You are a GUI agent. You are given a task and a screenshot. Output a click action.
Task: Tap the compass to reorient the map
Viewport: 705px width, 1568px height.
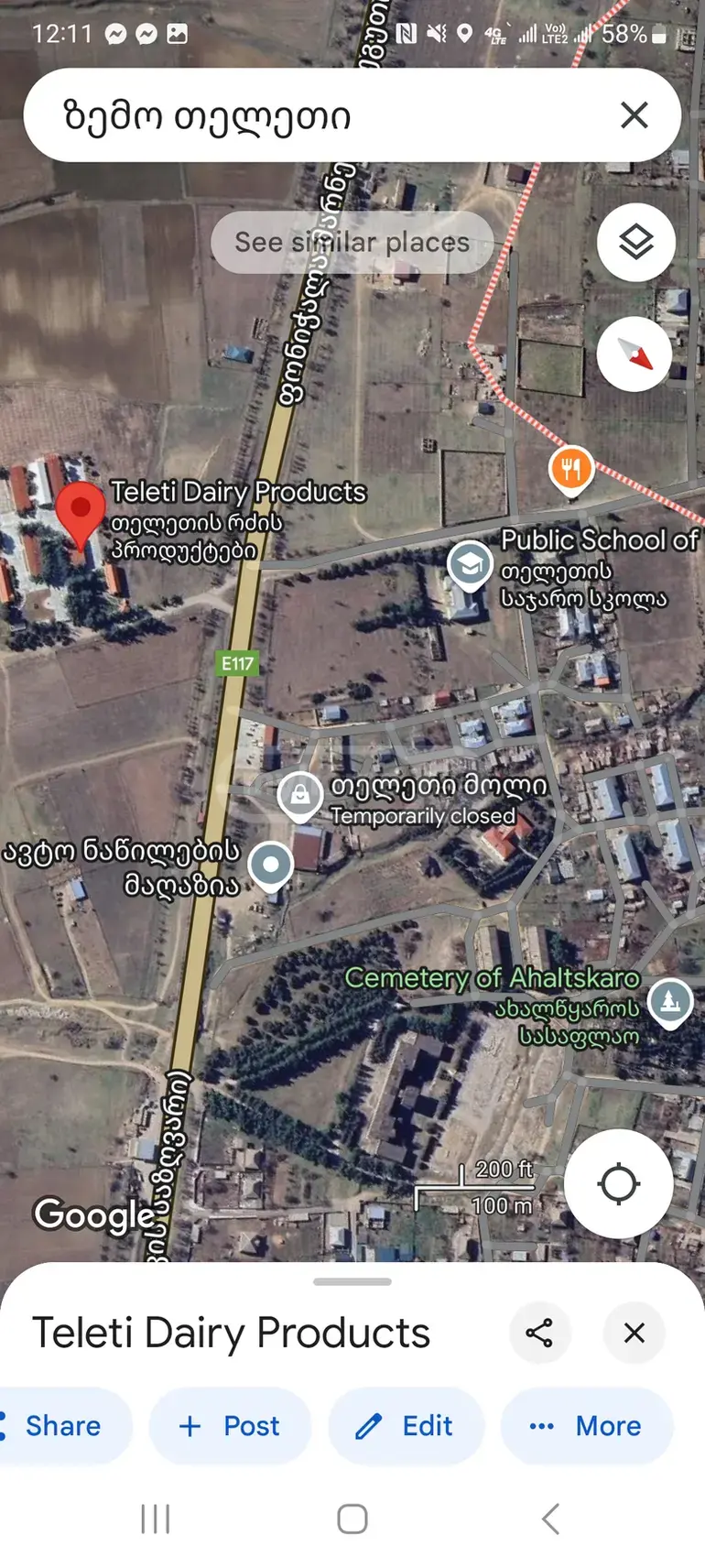click(636, 354)
